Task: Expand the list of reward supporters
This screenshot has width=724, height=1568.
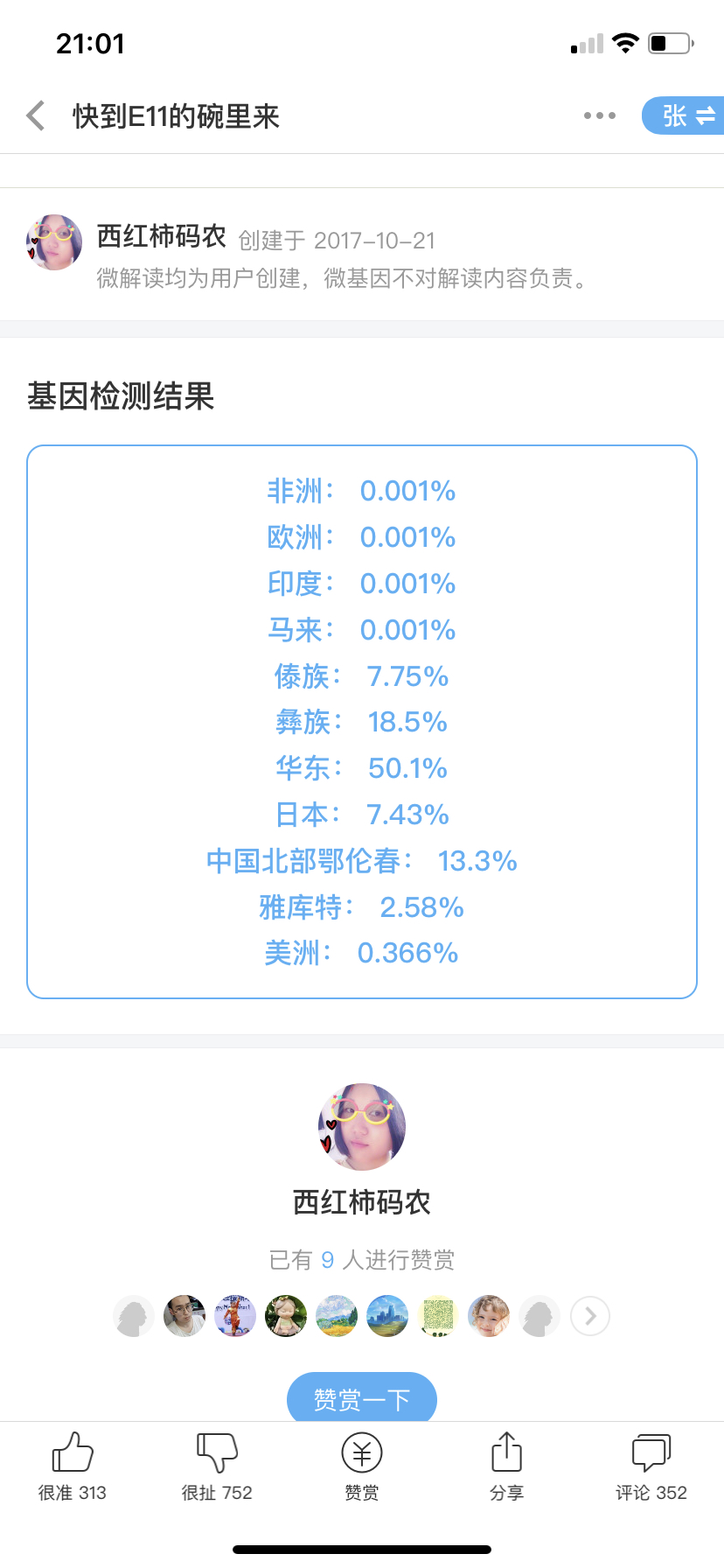Action: (590, 1315)
